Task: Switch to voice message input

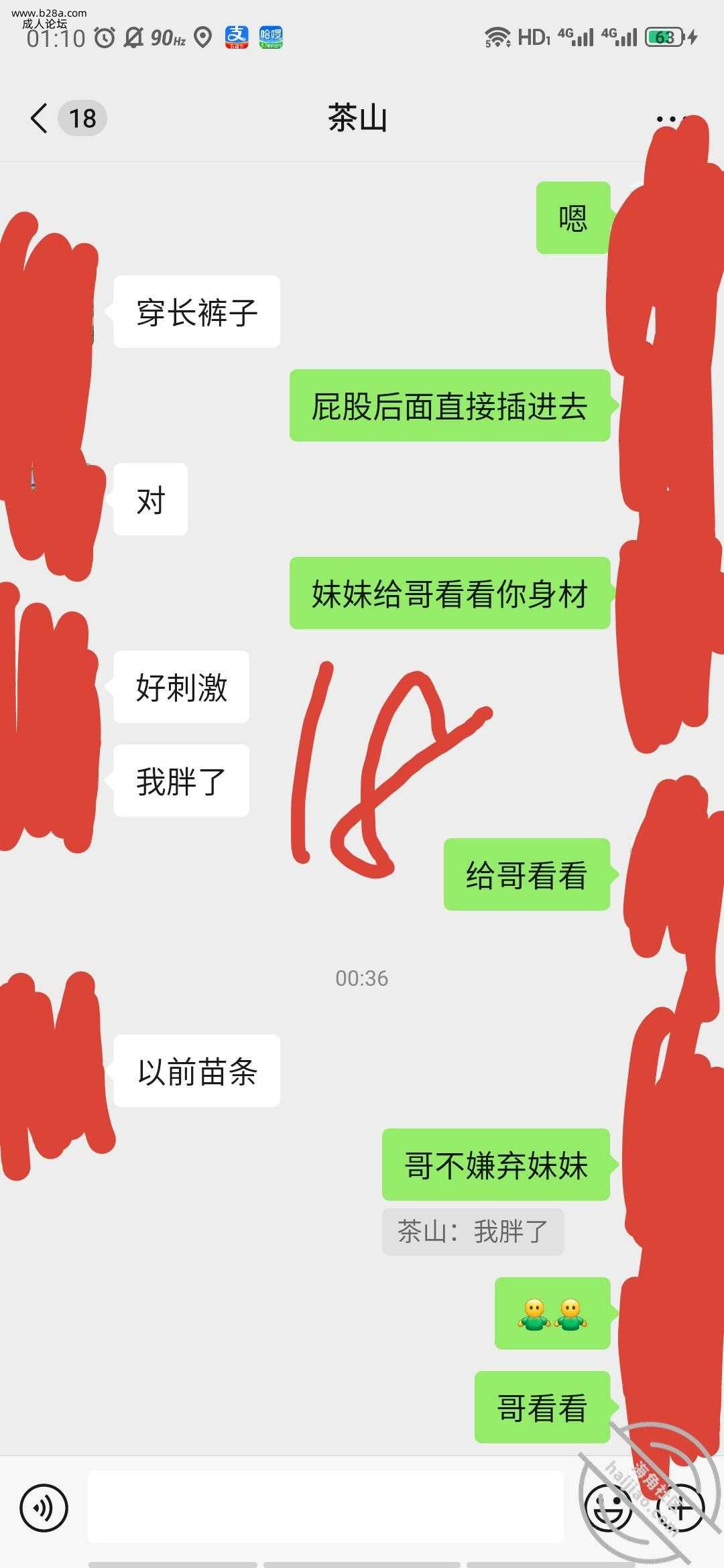Action: click(44, 1508)
